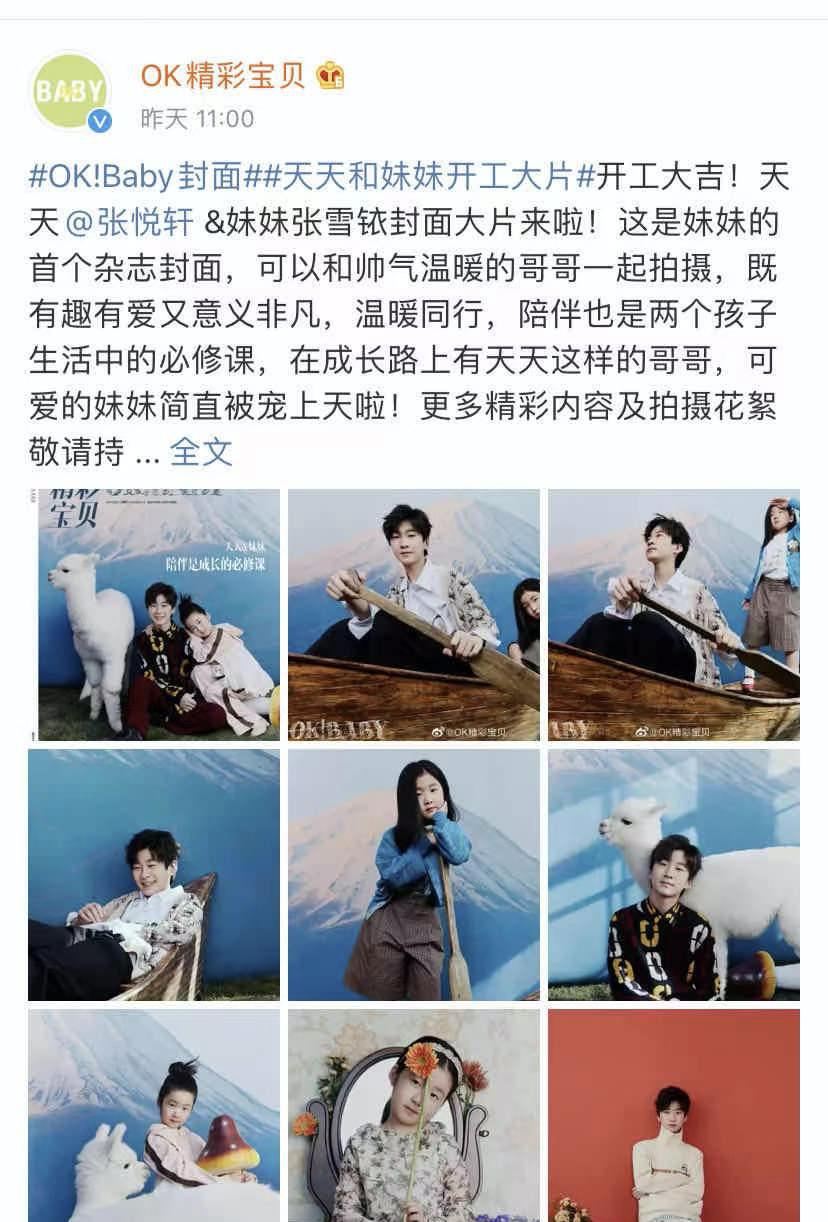The height and width of the screenshot is (1222, 828).
Task: View photo of girl in blue holding oar
Action: 414,875
